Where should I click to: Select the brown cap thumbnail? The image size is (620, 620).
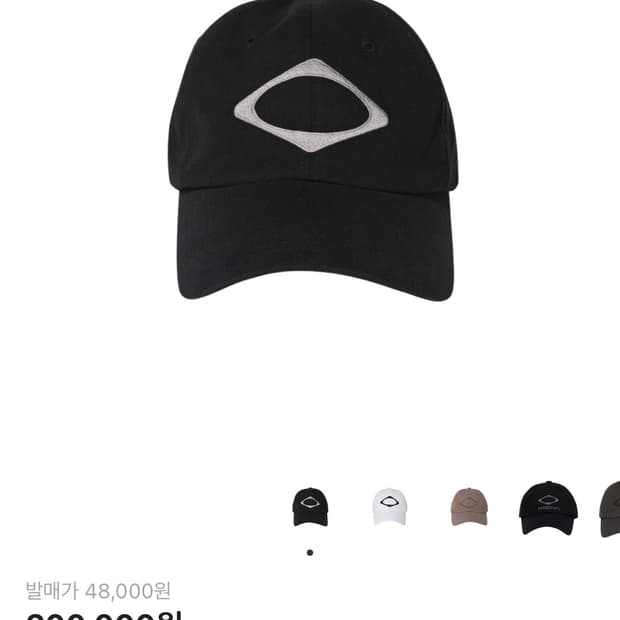click(468, 506)
